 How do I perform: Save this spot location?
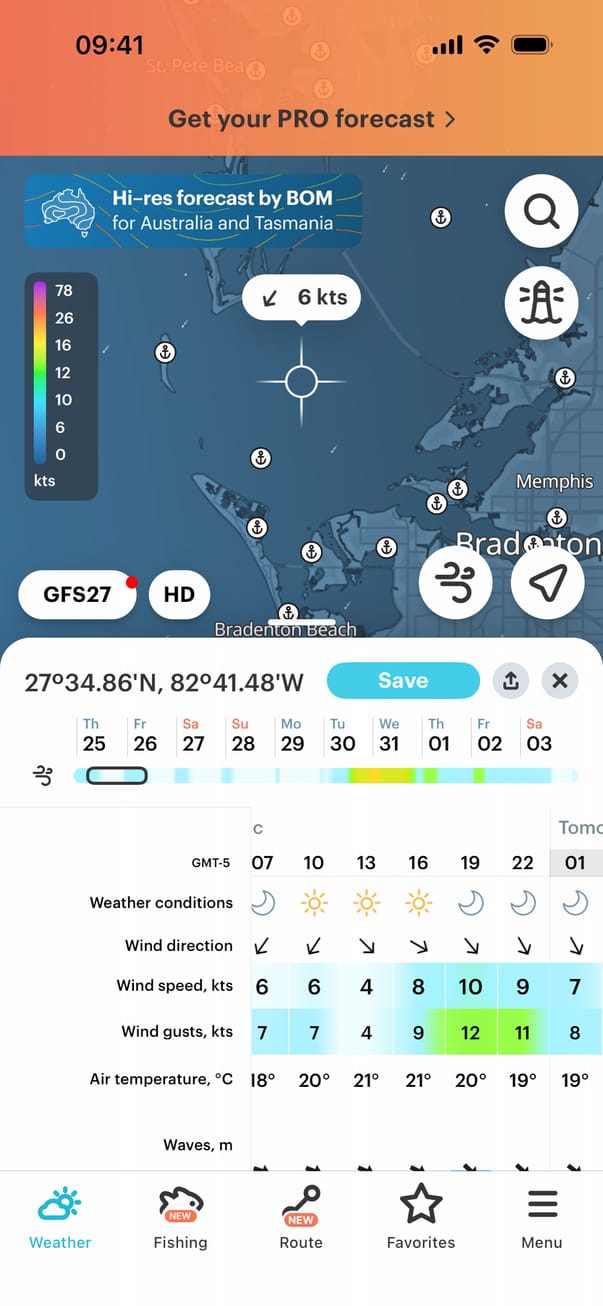click(x=403, y=681)
